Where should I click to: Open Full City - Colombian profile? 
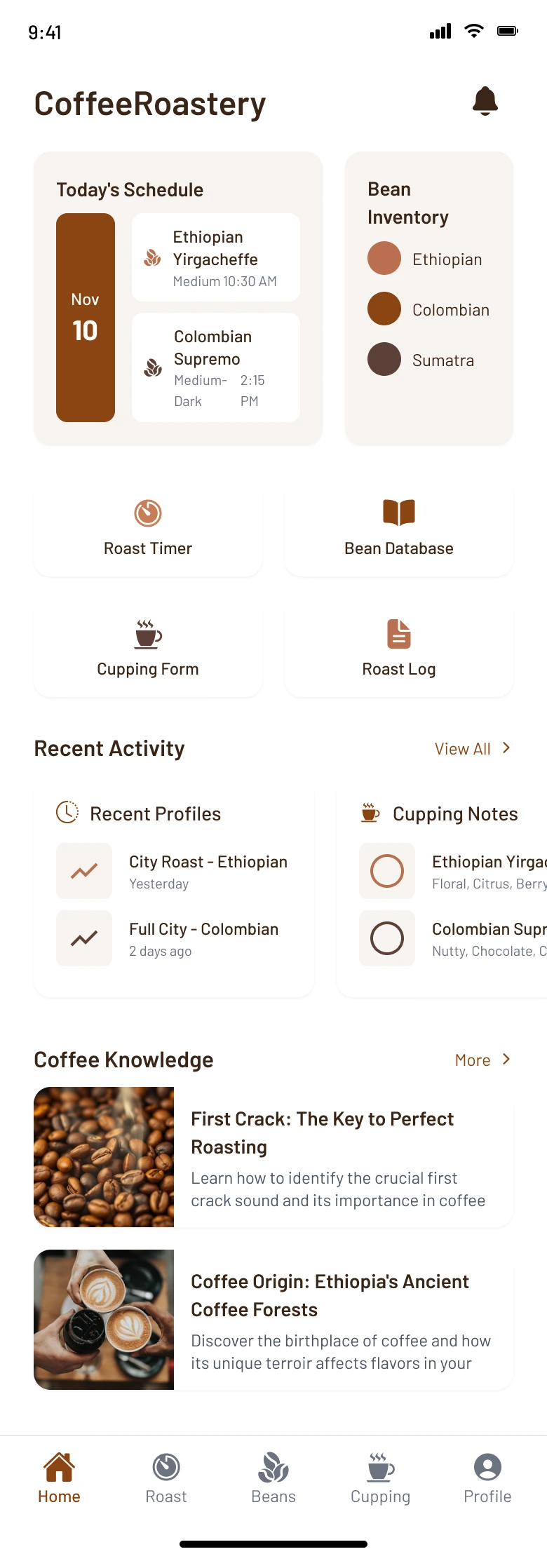point(203,938)
